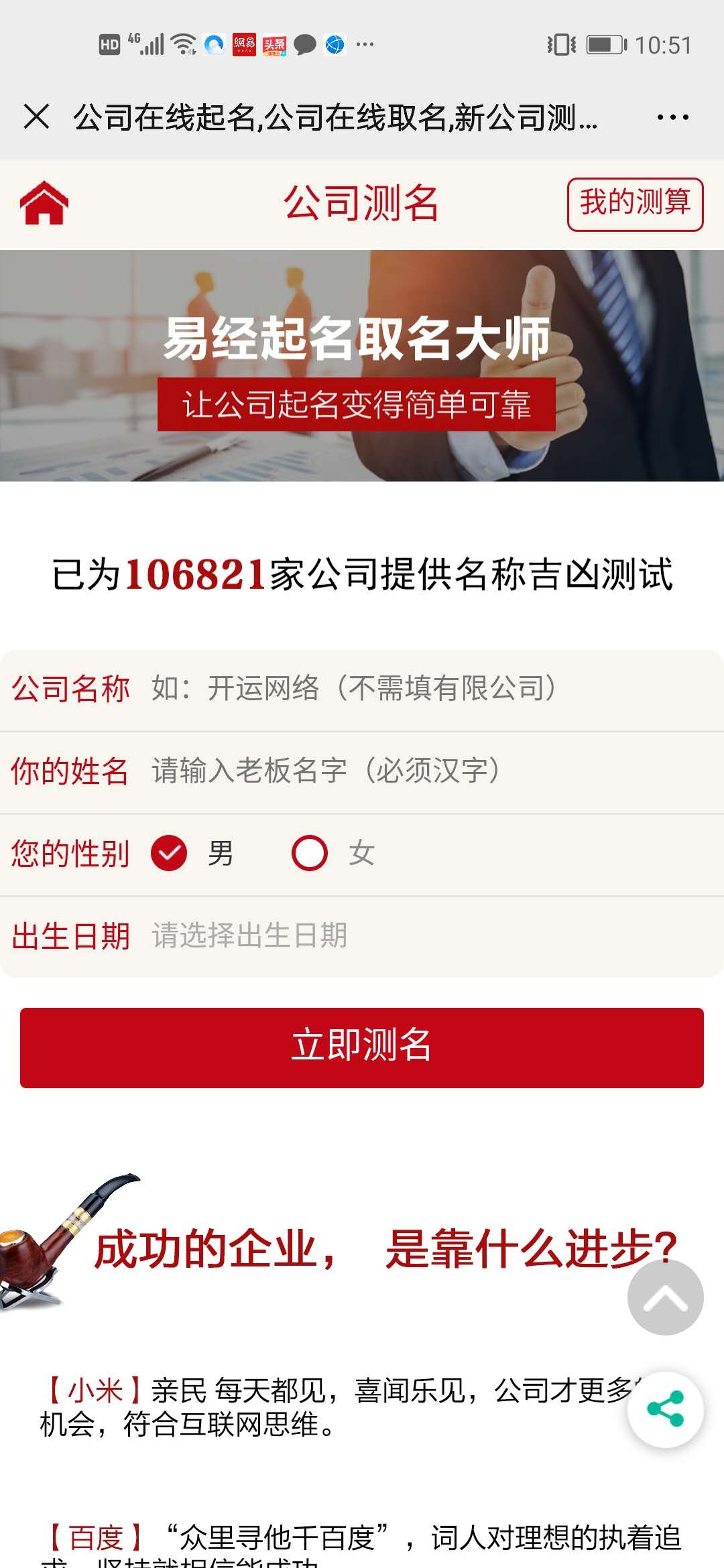
Task: Open the 易经起名取名大师 banner
Action: pos(362,366)
